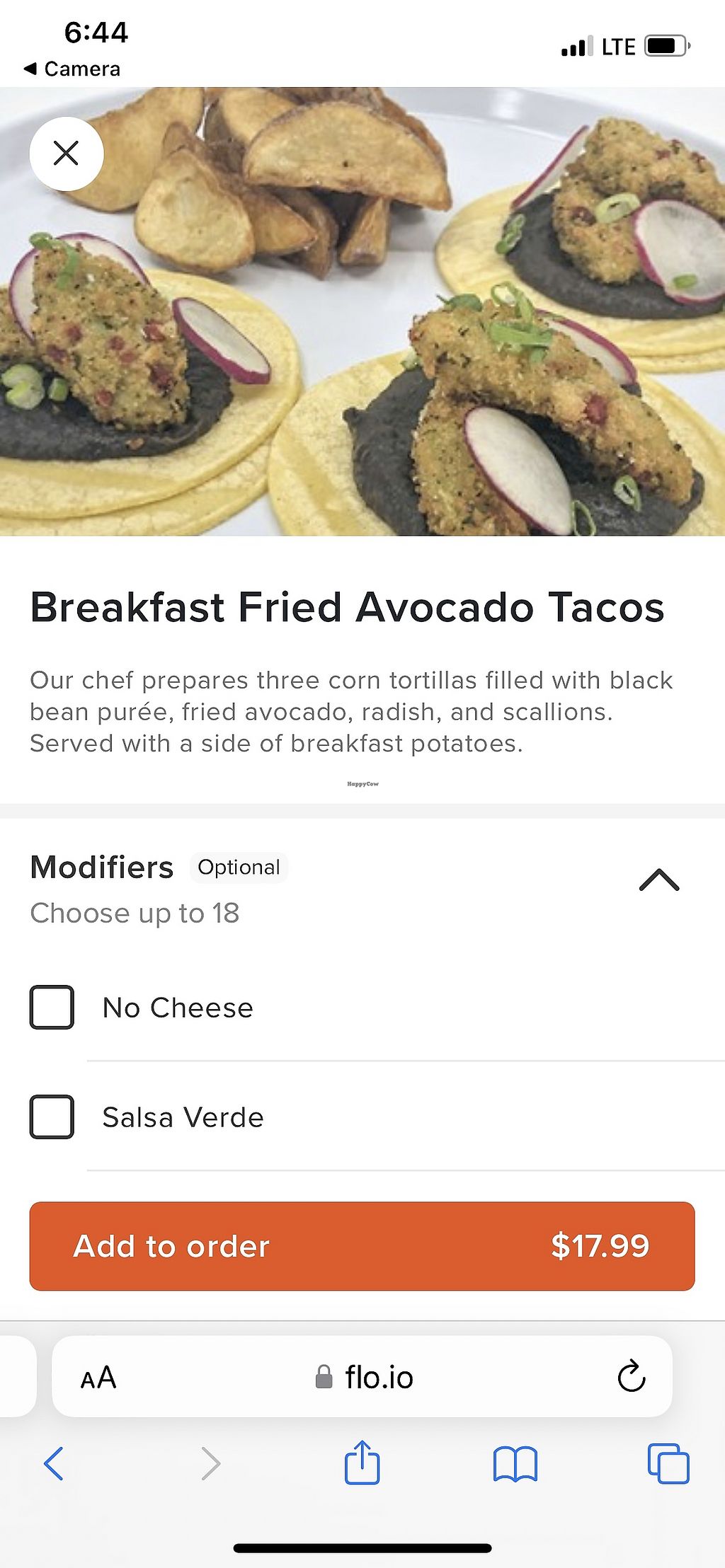Select the Salsa Verde option
725x1568 pixels.
(52, 1117)
